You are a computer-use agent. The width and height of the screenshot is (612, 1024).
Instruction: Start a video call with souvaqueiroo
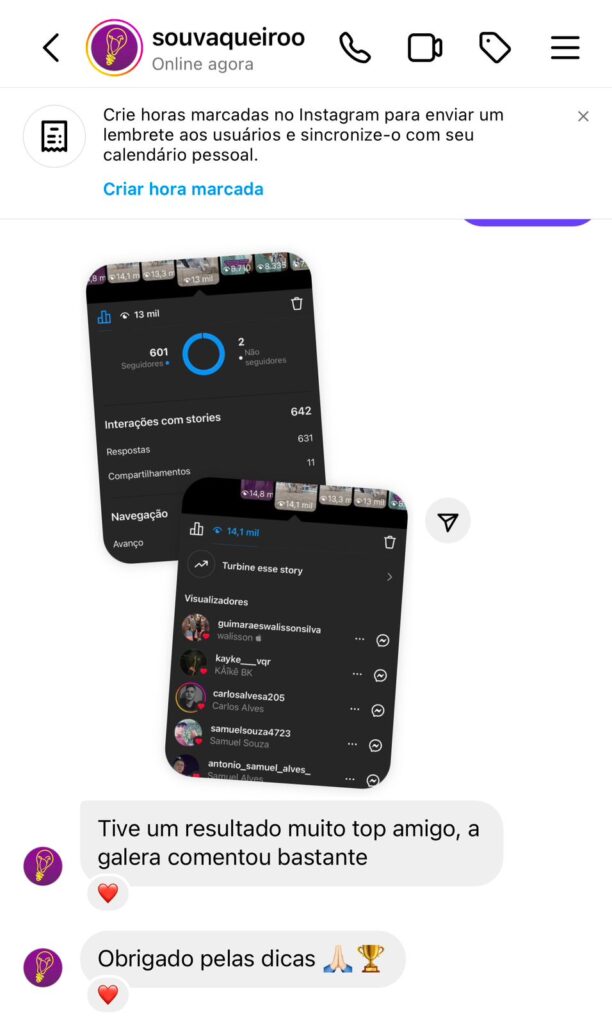coord(425,48)
